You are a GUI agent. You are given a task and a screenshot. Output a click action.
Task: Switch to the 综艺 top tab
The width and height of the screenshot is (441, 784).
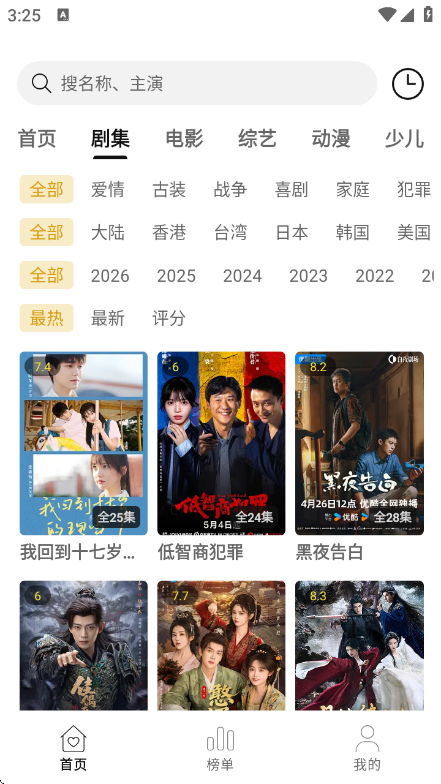tap(258, 138)
